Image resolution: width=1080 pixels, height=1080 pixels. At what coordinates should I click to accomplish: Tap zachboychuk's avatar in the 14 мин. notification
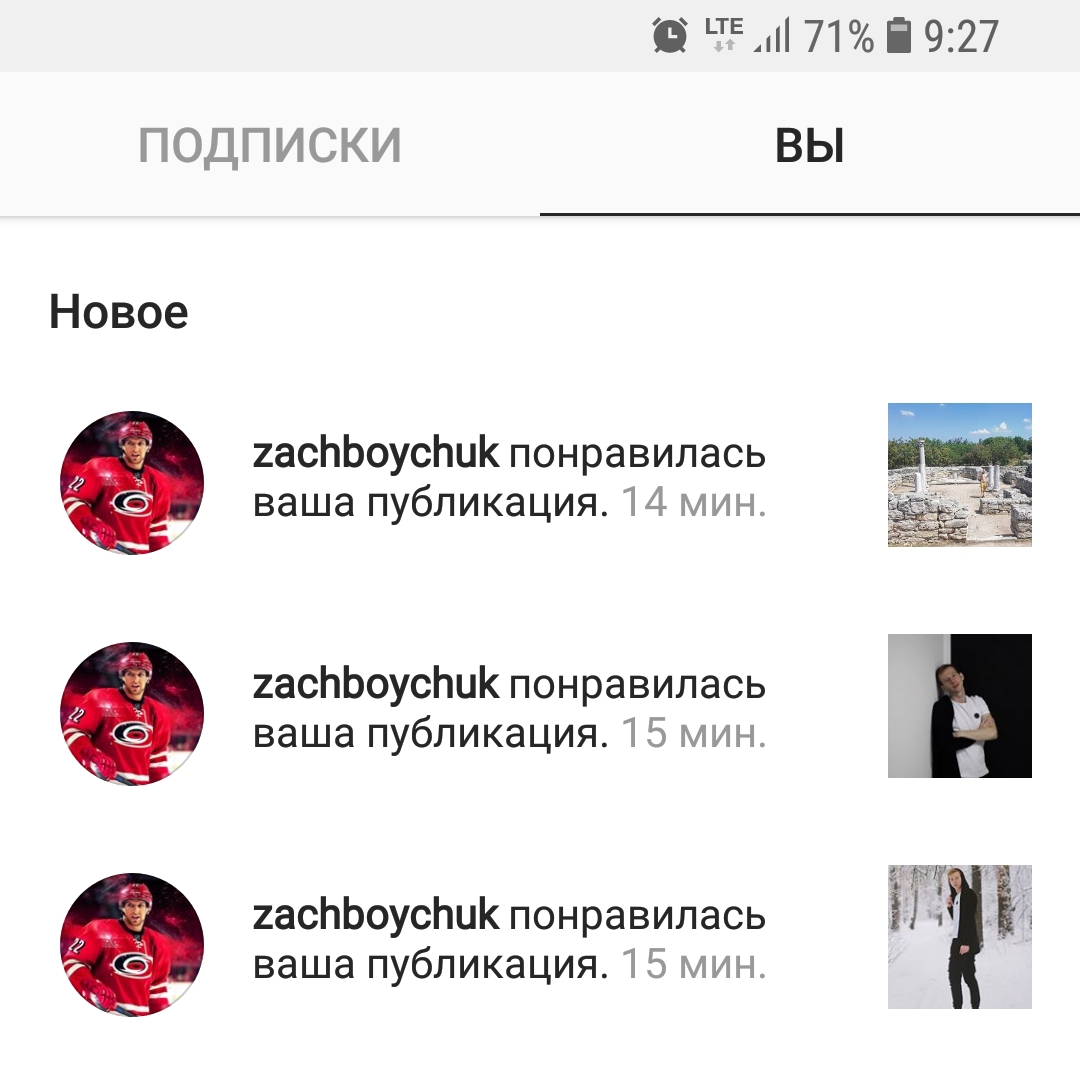(132, 482)
